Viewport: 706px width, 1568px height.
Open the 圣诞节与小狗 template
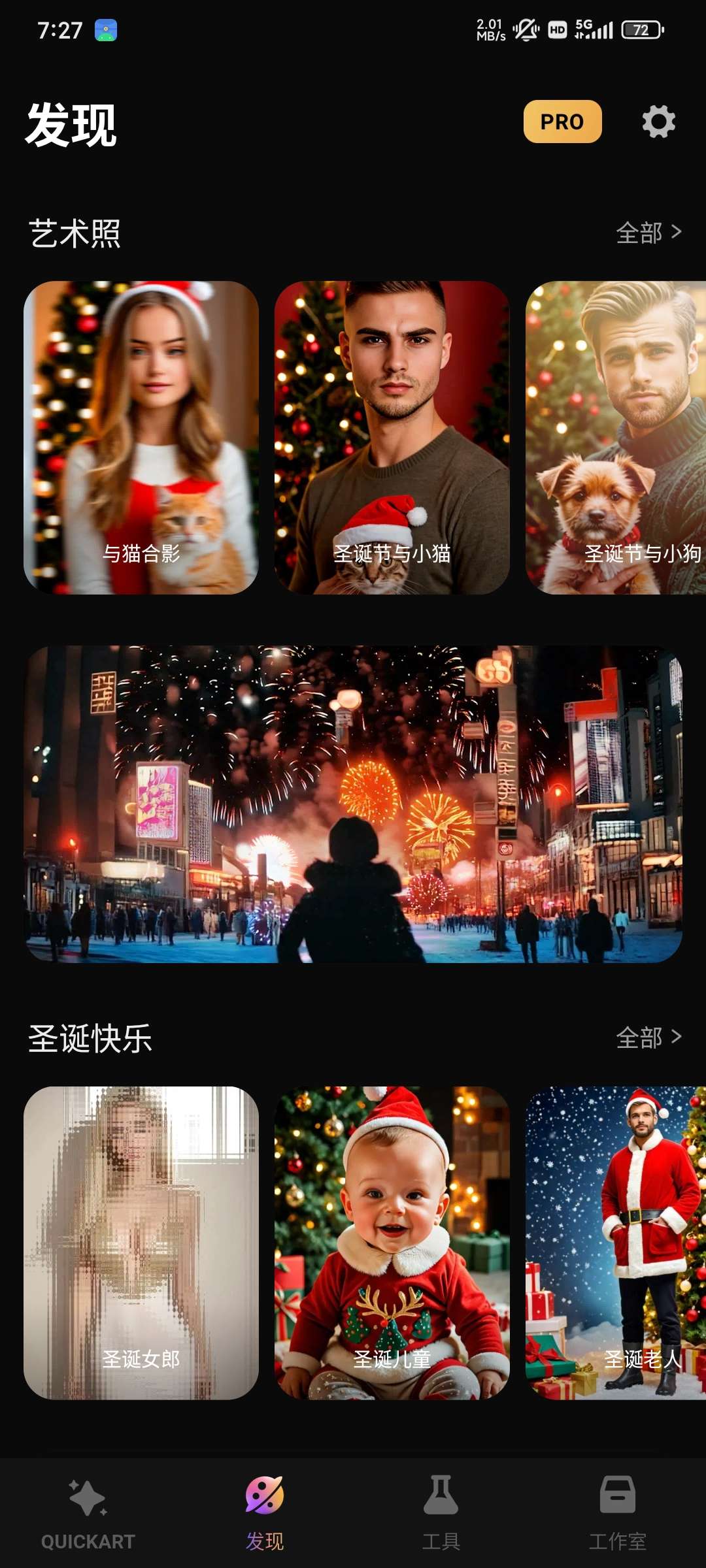tap(616, 438)
